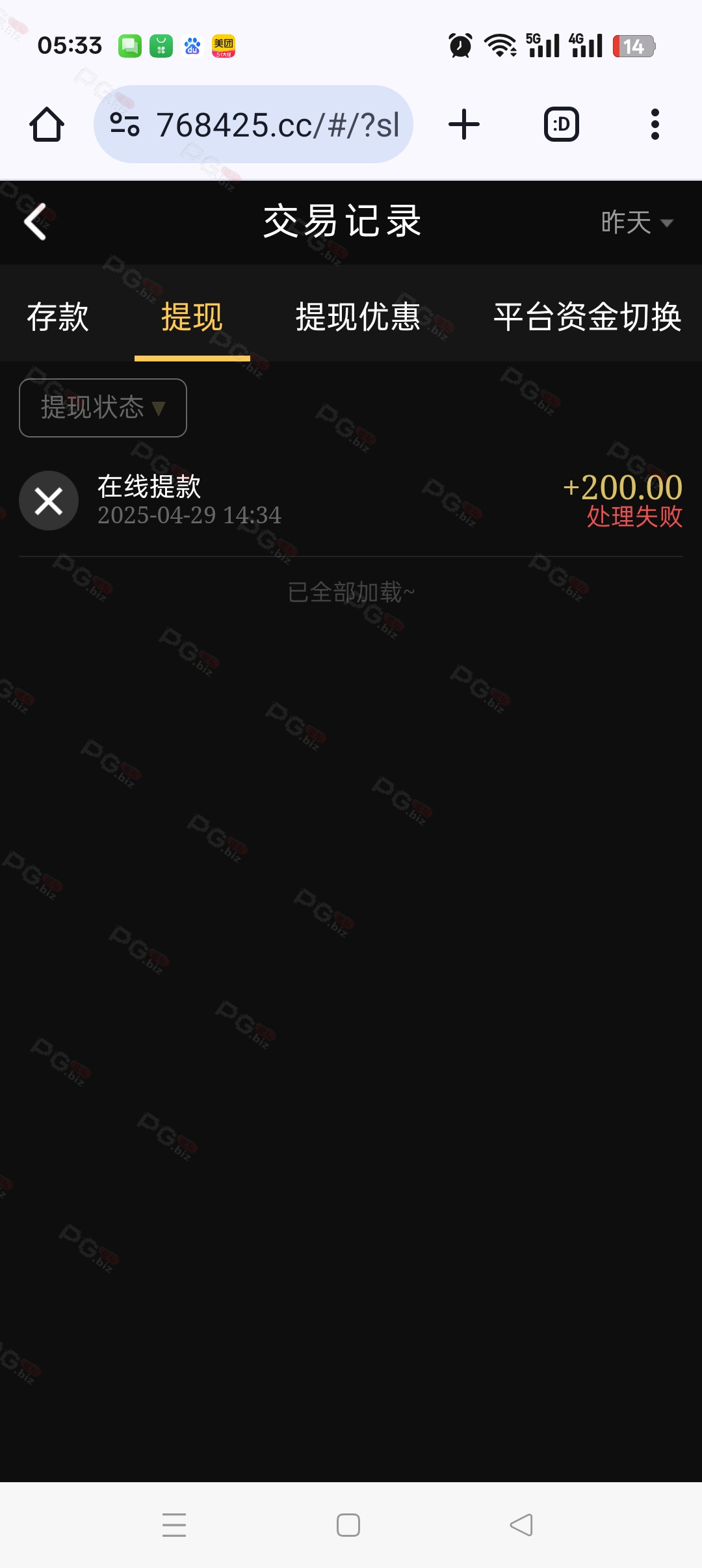Open a new browser tab
This screenshot has width=702, height=1568.
464,124
